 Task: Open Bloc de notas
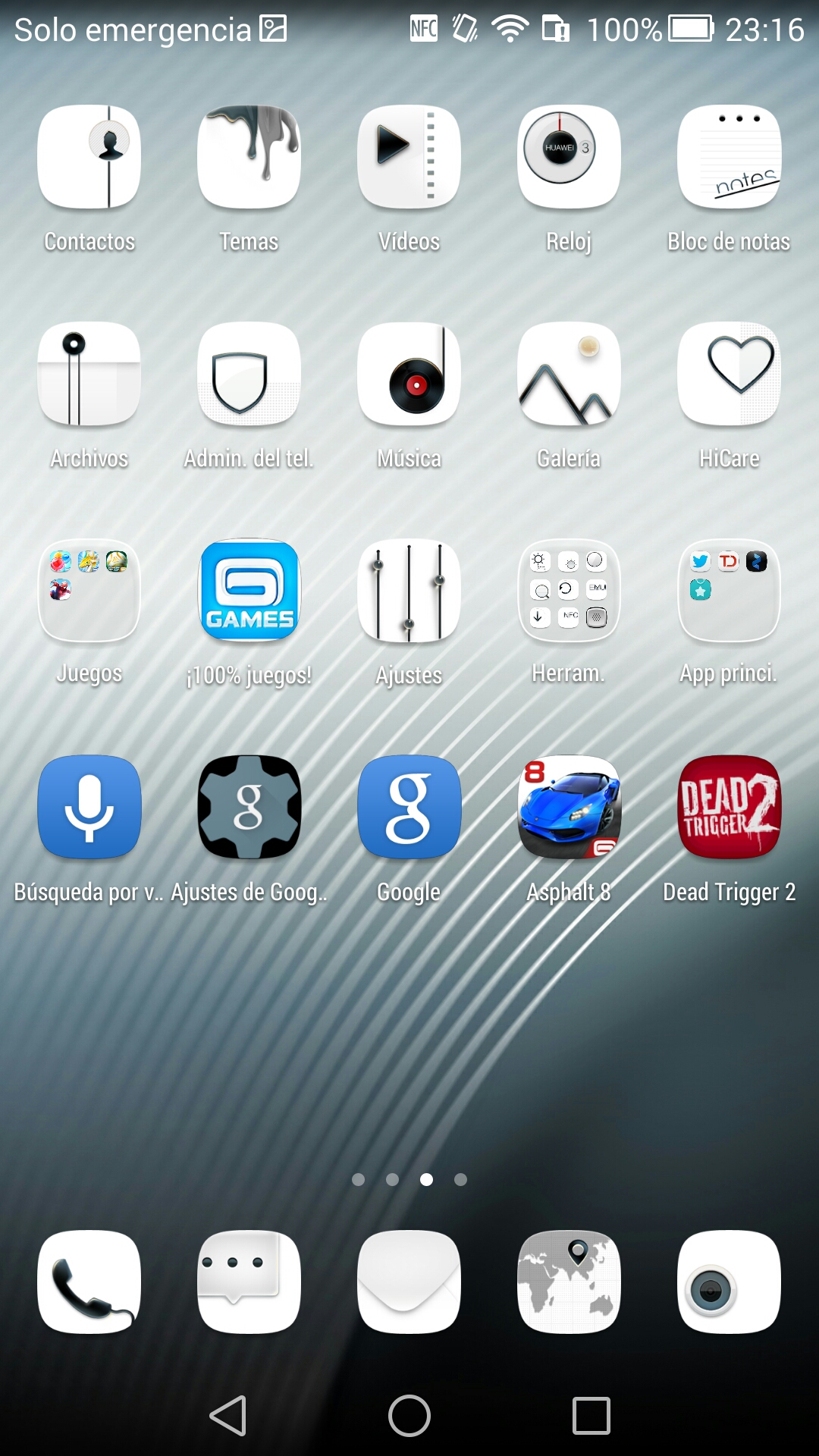coord(729,157)
